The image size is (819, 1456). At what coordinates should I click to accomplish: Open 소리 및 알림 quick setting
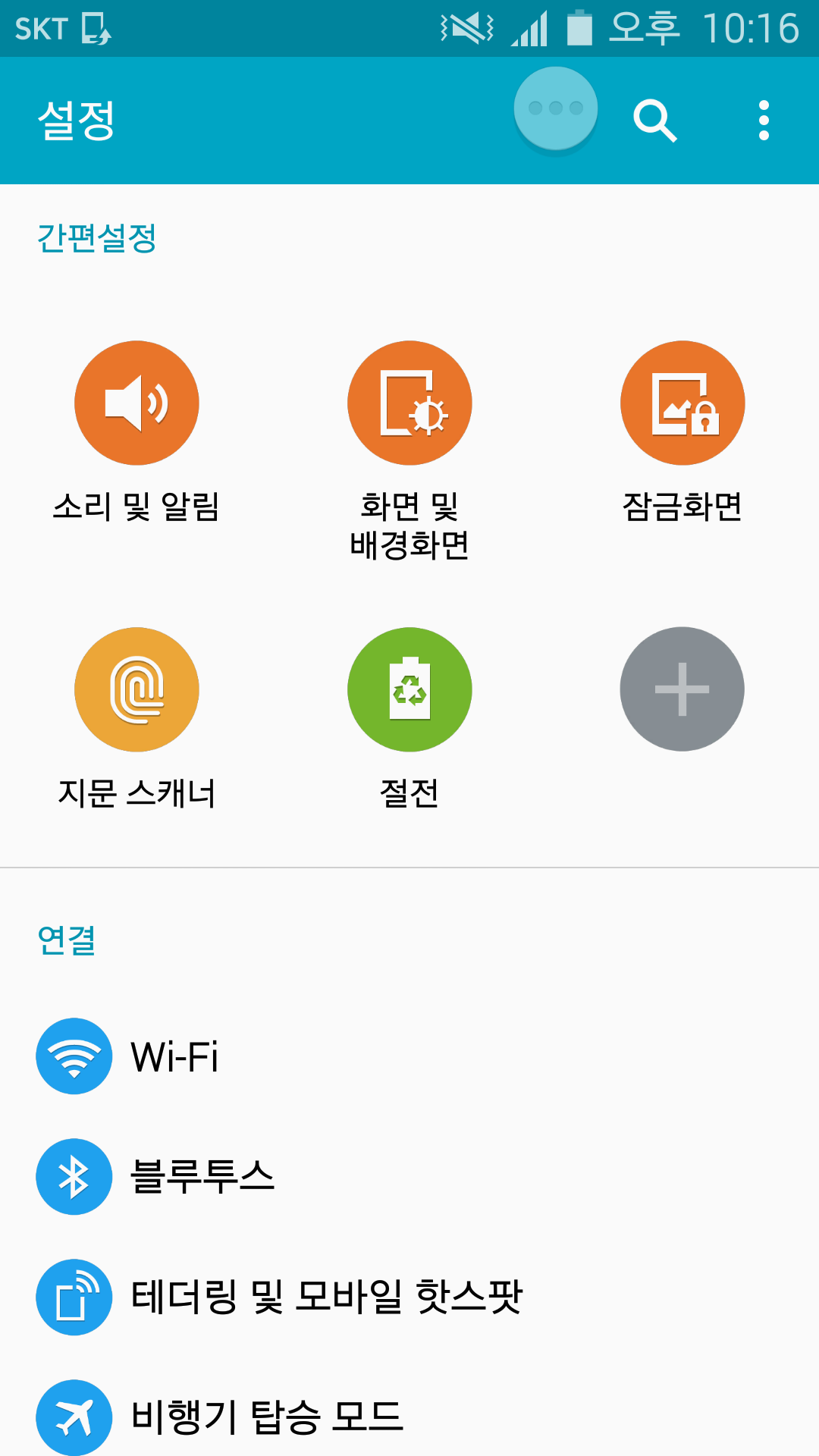tap(136, 403)
